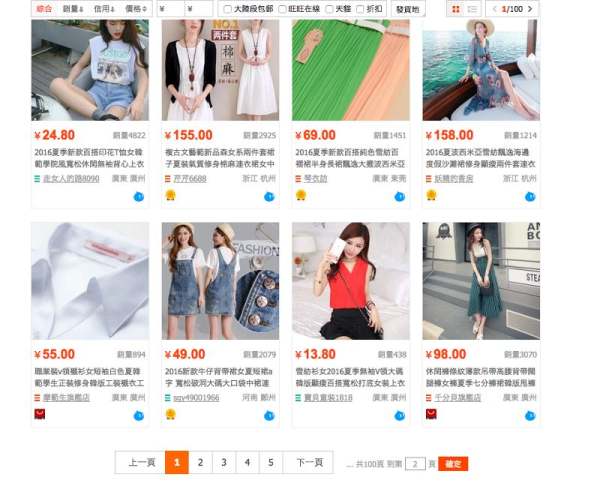600x489 pixels.
Task: Open the ¥69.00 pleated skirt product
Action: 350,70
